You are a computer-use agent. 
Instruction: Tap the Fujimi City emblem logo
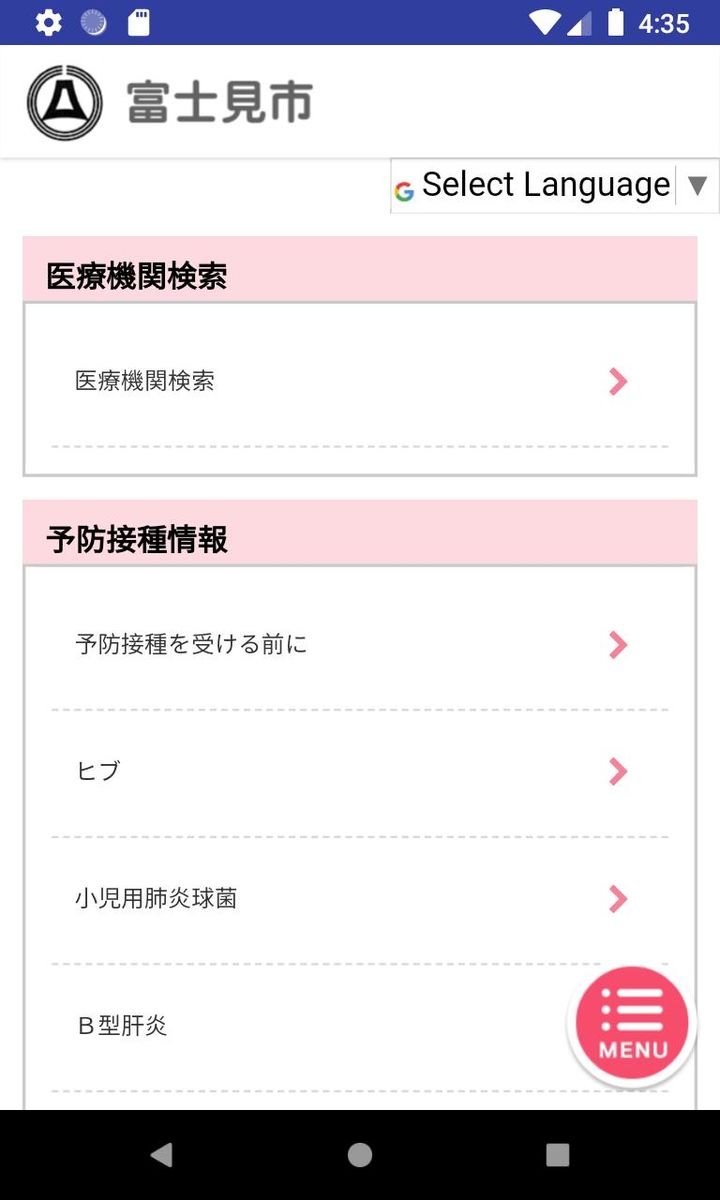click(x=64, y=100)
